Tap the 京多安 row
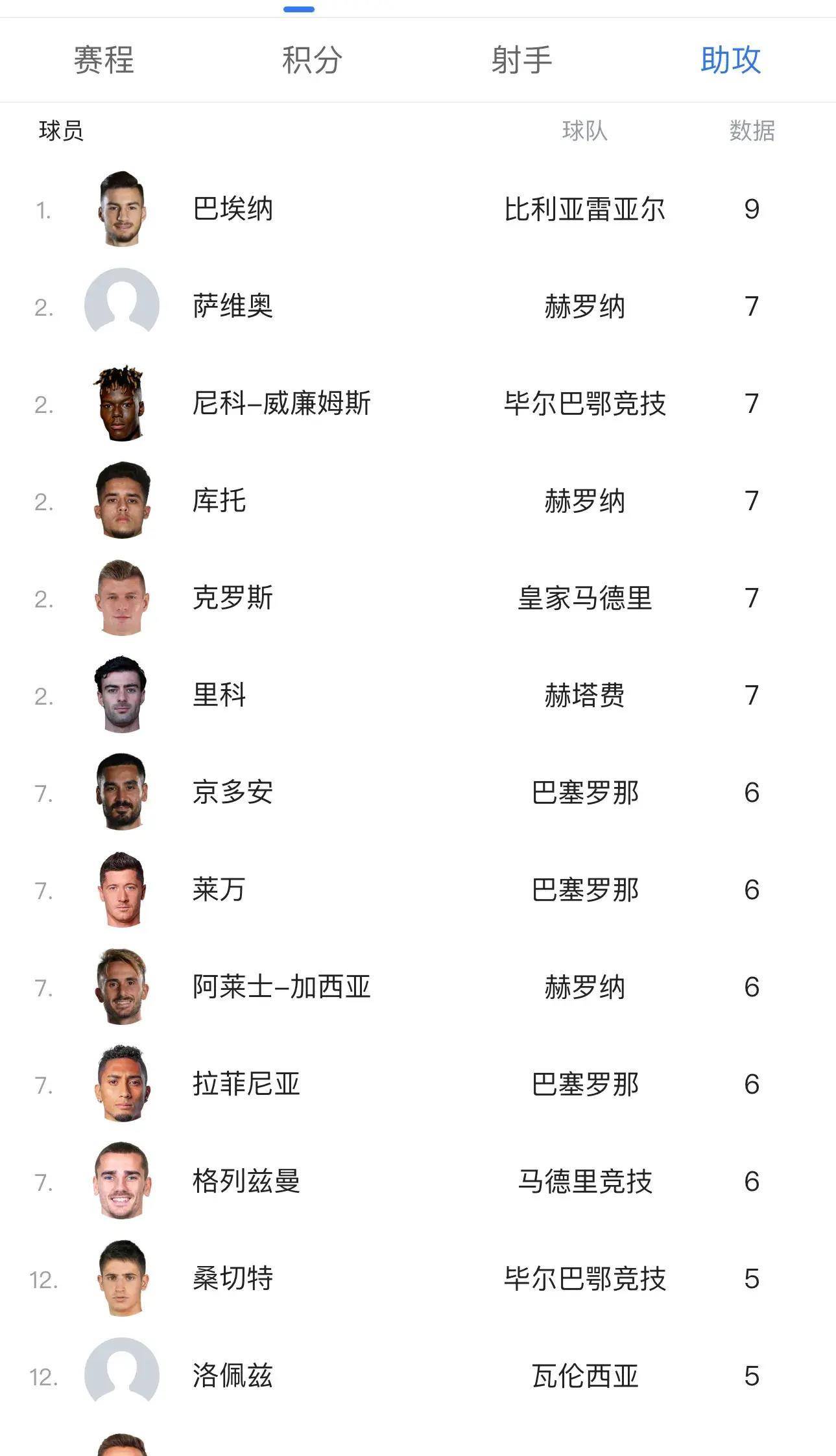836x1456 pixels. pos(418,792)
